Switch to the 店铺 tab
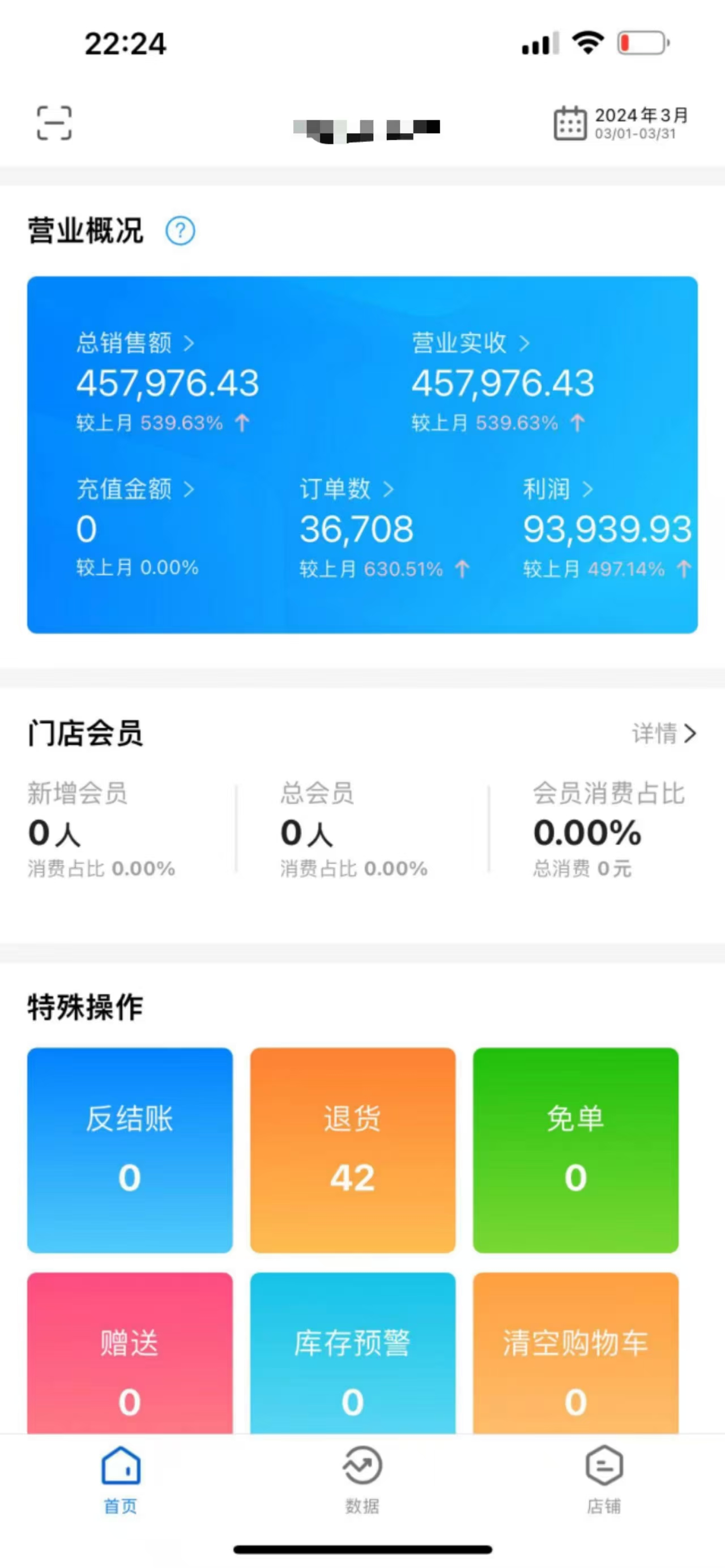Viewport: 725px width, 1568px height. coord(604,1480)
